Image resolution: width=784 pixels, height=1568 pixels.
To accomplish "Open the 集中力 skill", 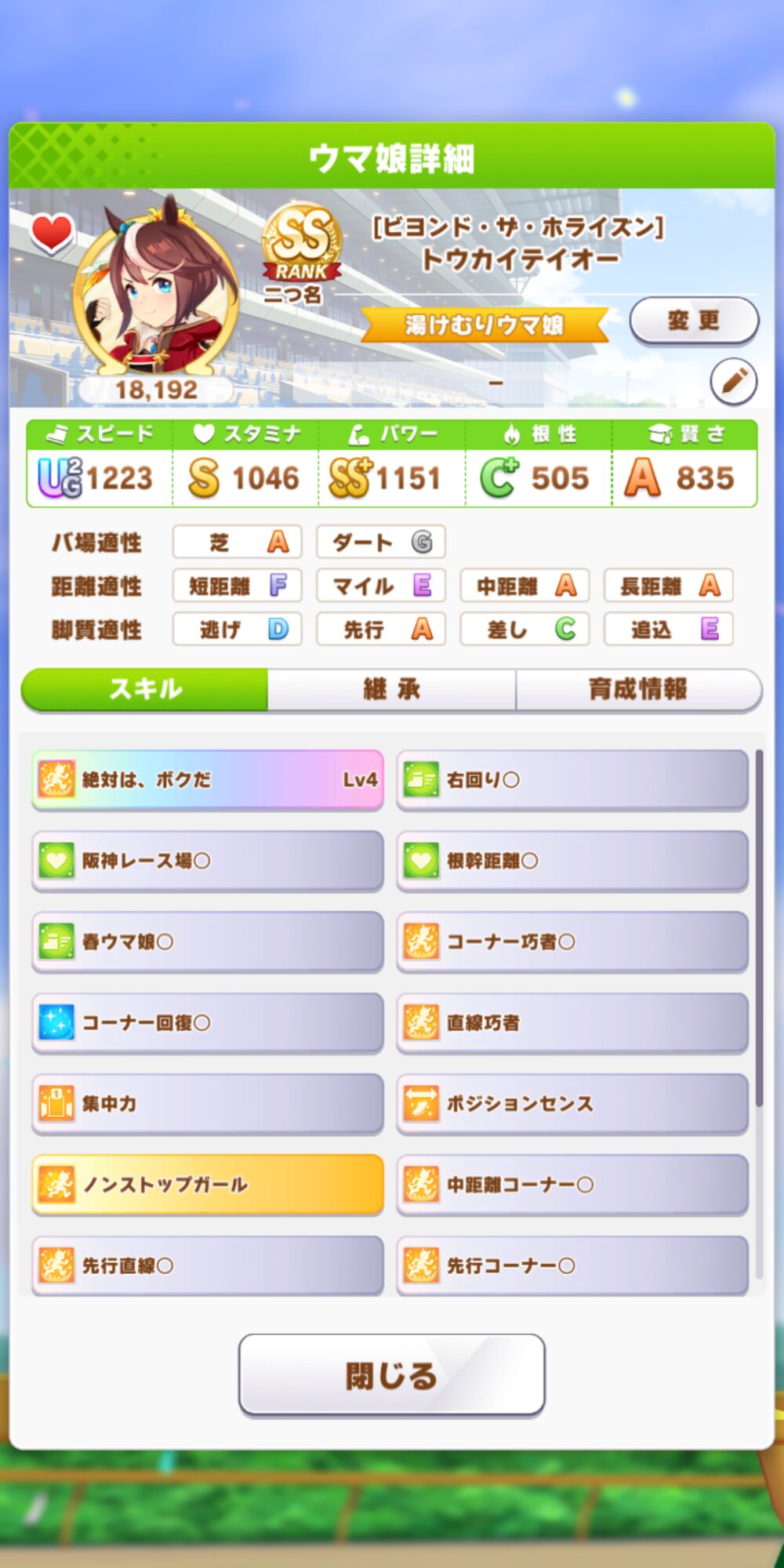I will [208, 1104].
